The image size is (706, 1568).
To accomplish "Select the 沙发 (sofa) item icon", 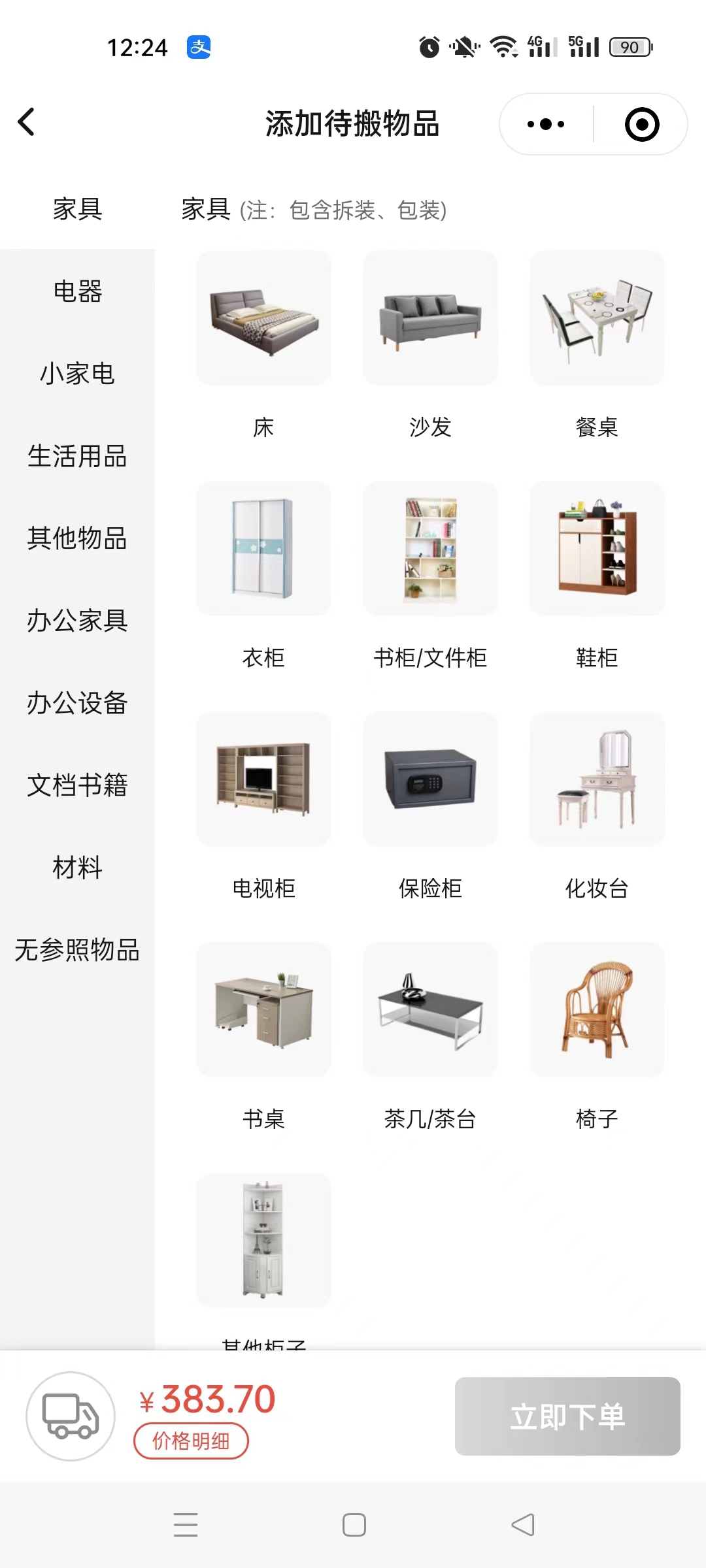I will click(430, 318).
